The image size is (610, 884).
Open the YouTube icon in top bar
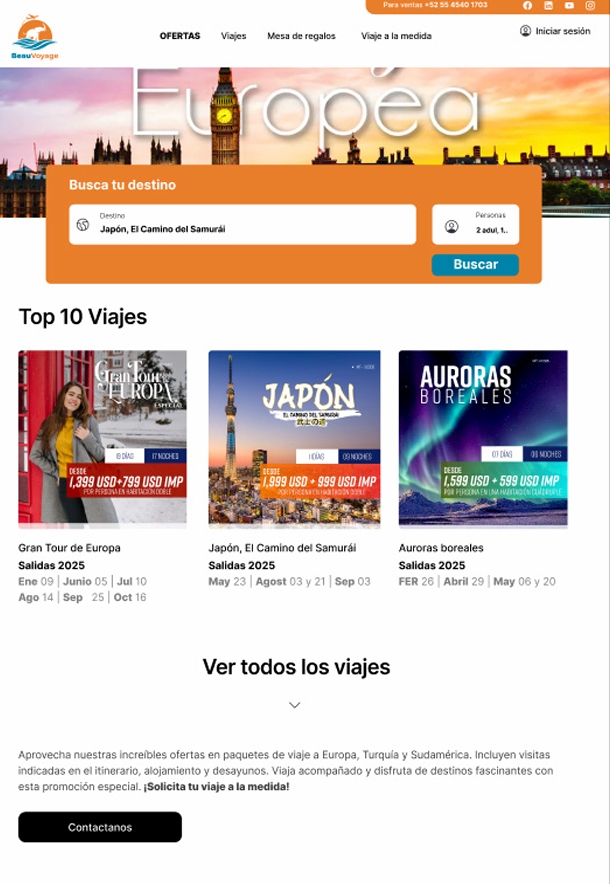pos(569,6)
